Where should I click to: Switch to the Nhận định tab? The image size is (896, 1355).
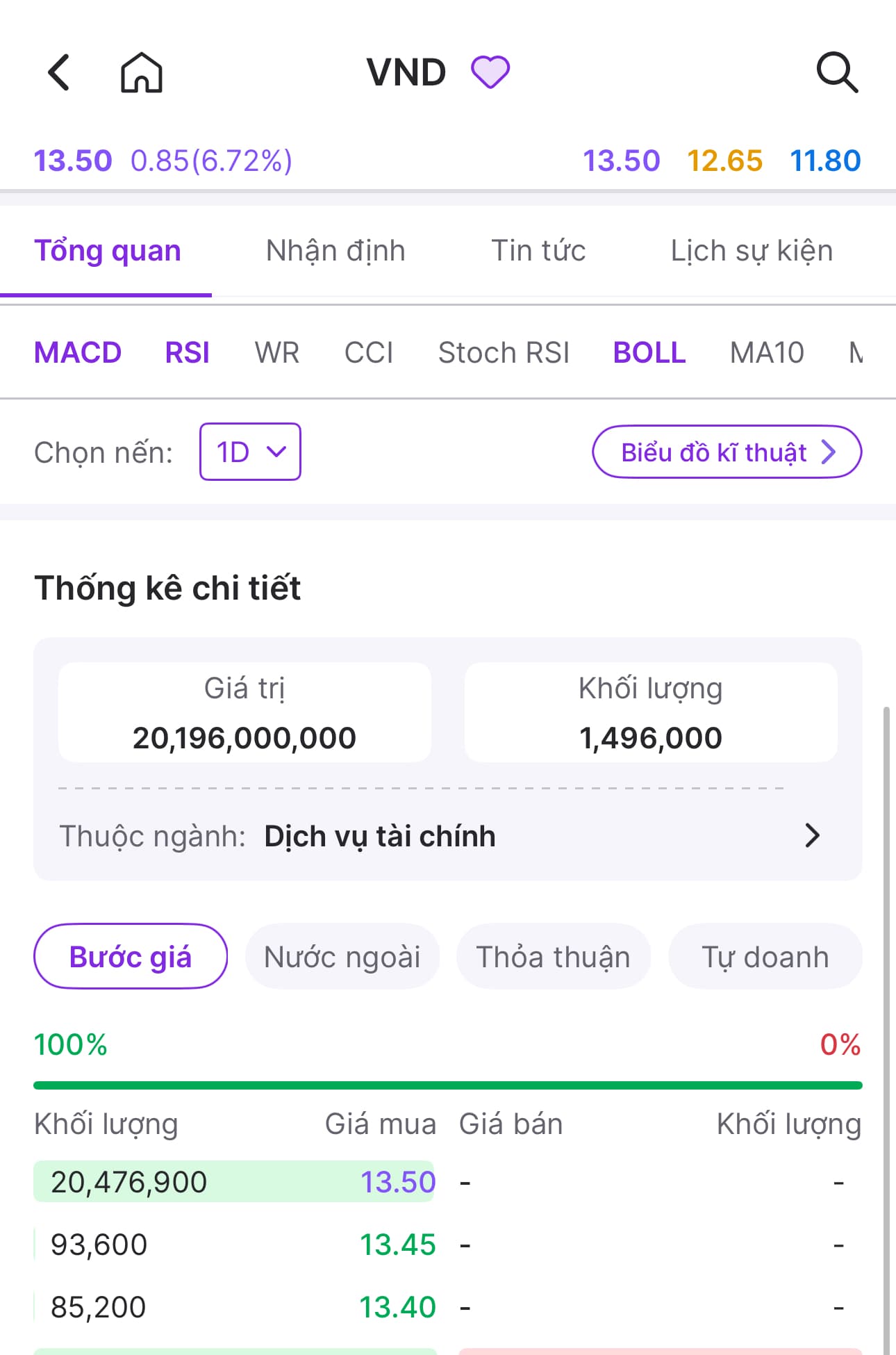pyautogui.click(x=335, y=251)
